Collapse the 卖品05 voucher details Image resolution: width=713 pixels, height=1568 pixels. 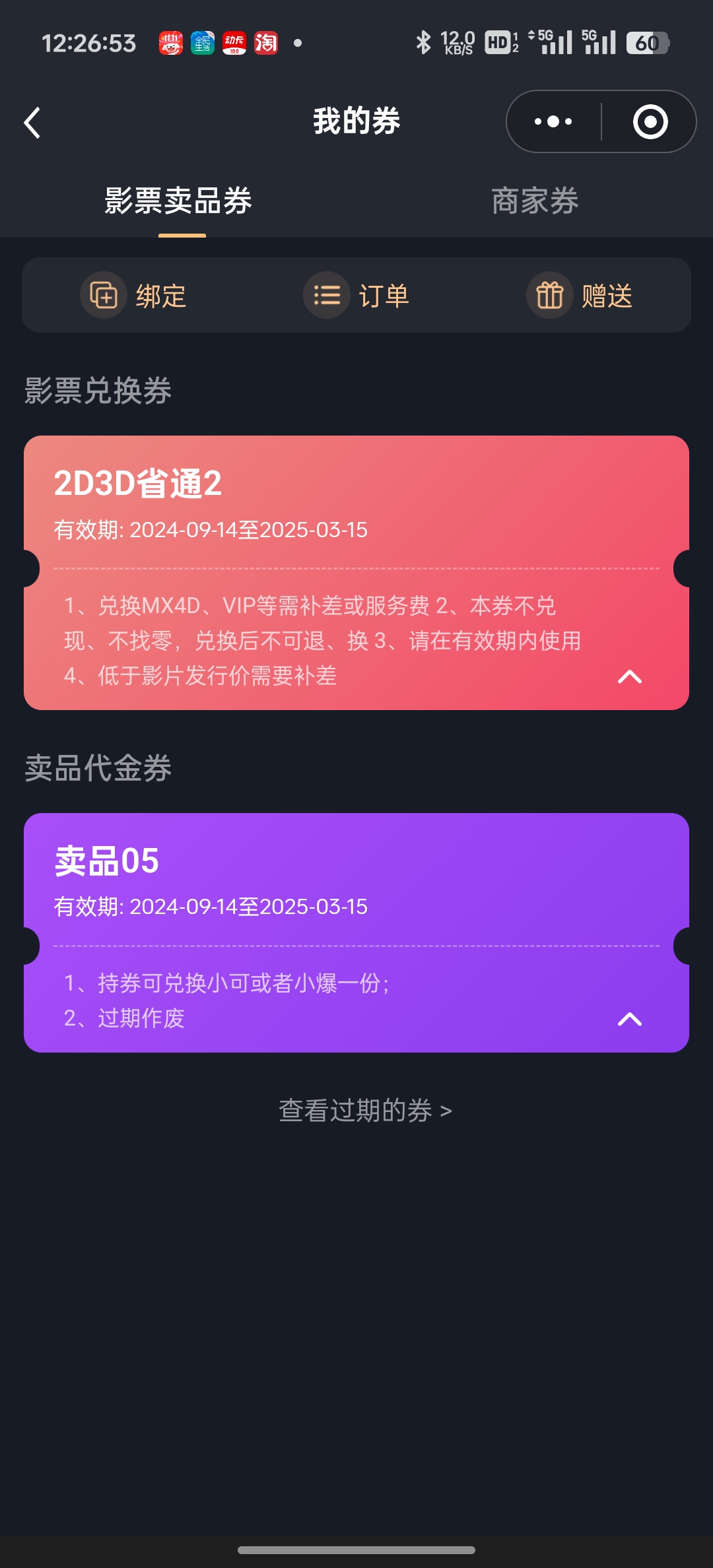(629, 1020)
